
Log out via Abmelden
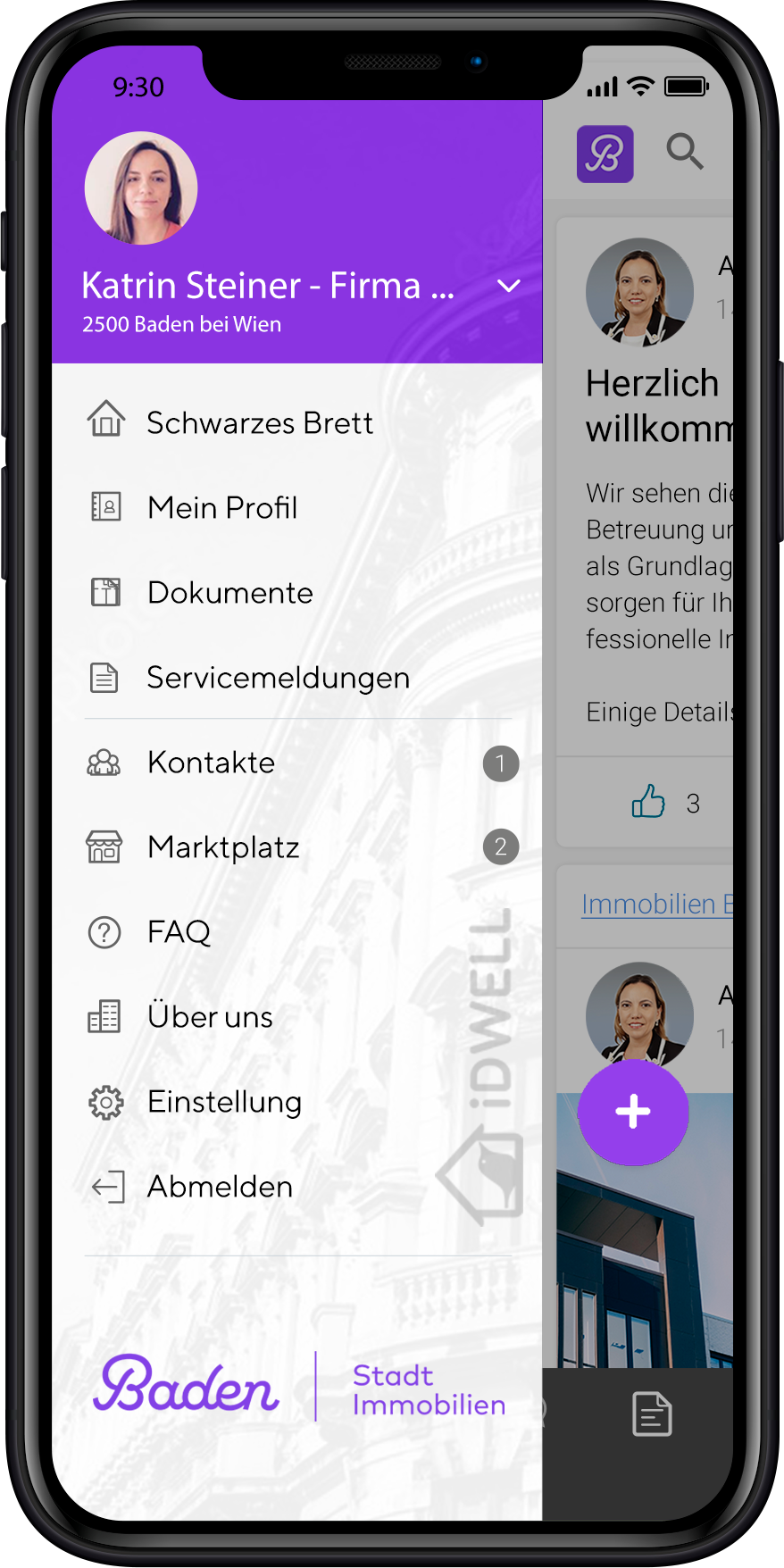(x=220, y=1186)
